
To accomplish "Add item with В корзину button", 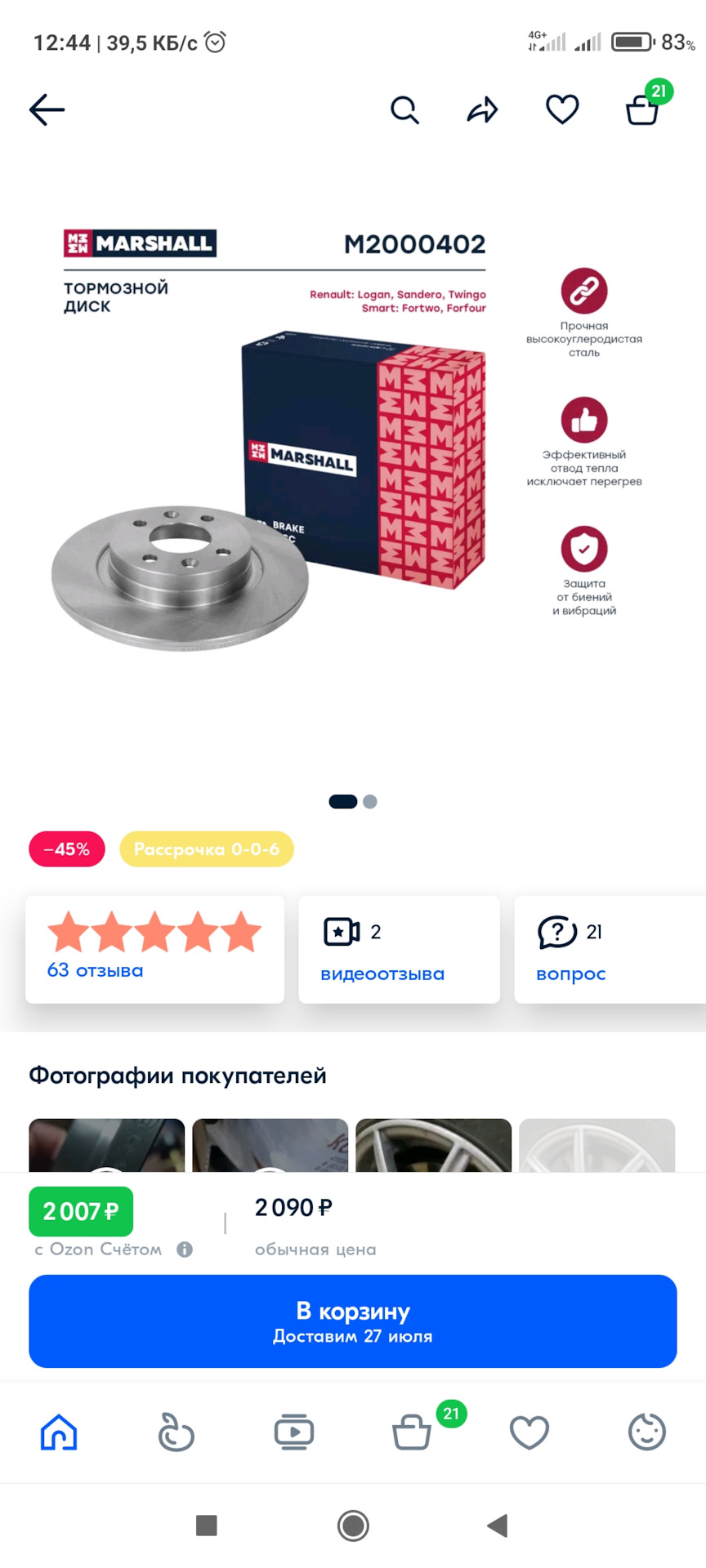I will 353,1321.
